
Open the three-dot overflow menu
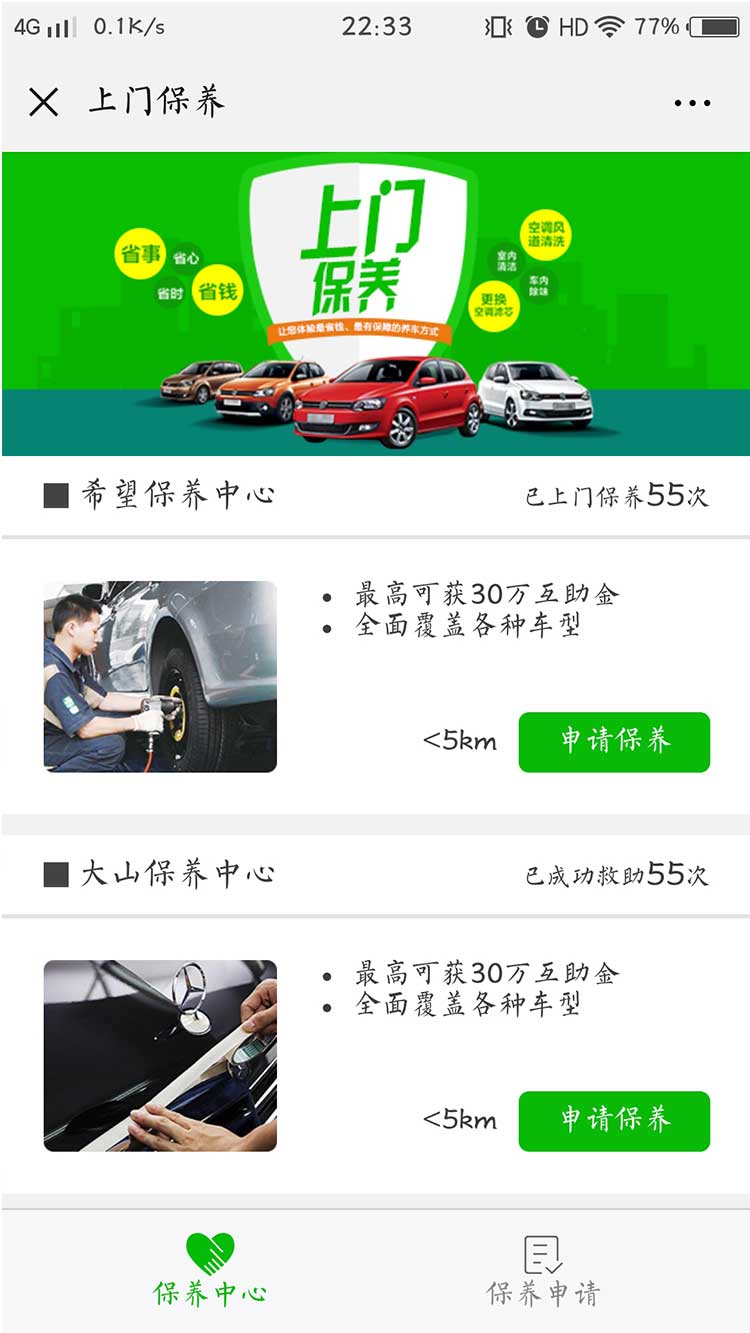pos(692,103)
